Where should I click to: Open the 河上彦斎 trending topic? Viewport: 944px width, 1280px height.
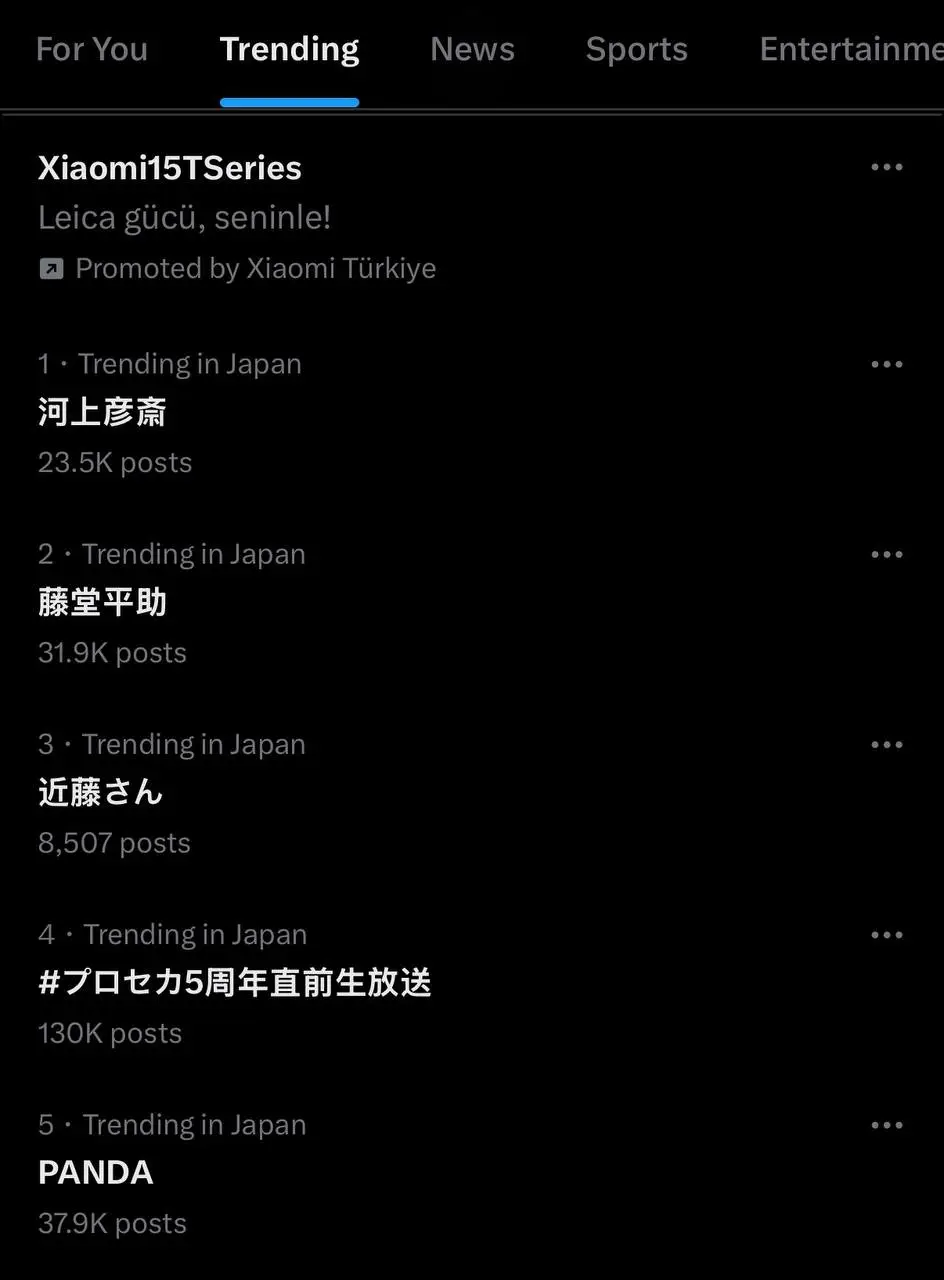click(102, 412)
